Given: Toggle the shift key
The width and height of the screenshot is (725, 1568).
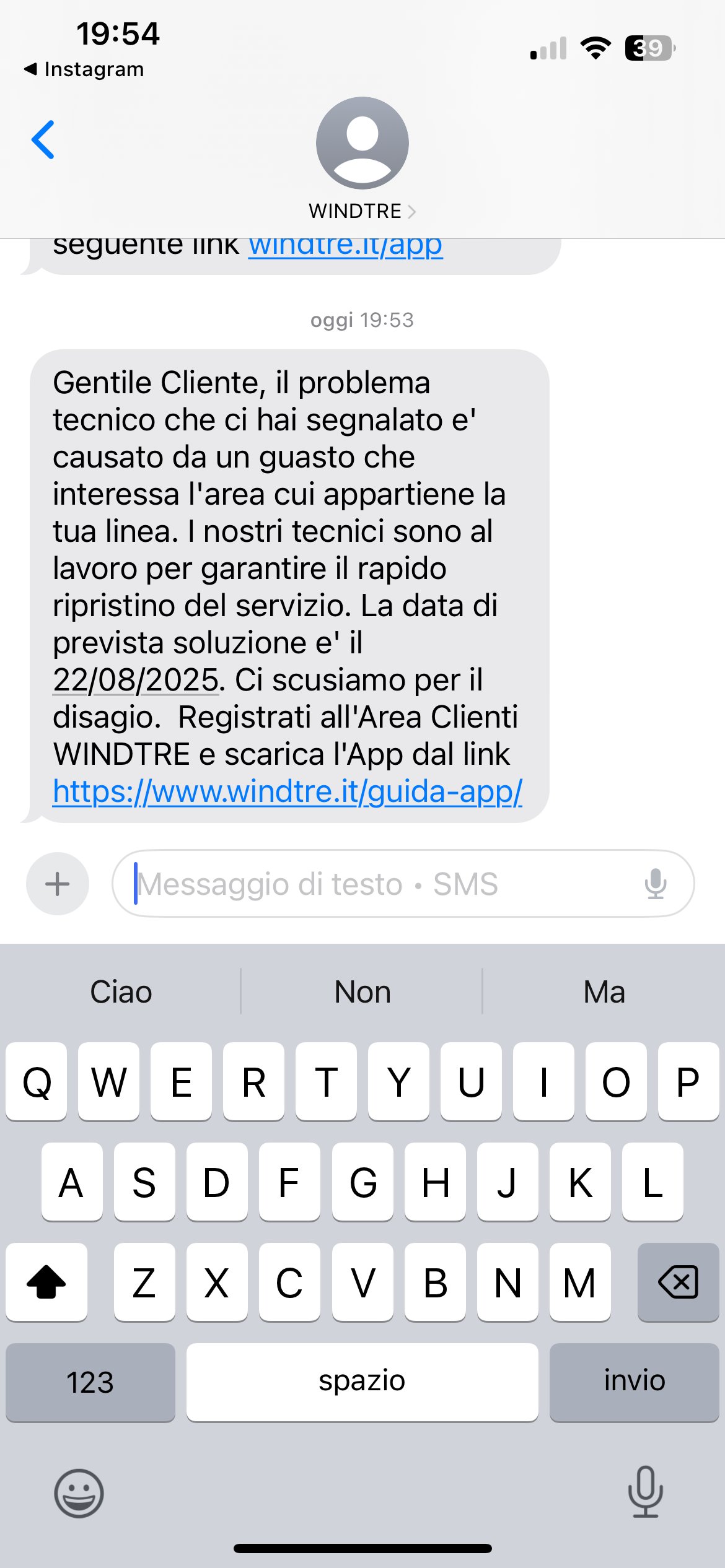Looking at the screenshot, I should click(46, 1282).
